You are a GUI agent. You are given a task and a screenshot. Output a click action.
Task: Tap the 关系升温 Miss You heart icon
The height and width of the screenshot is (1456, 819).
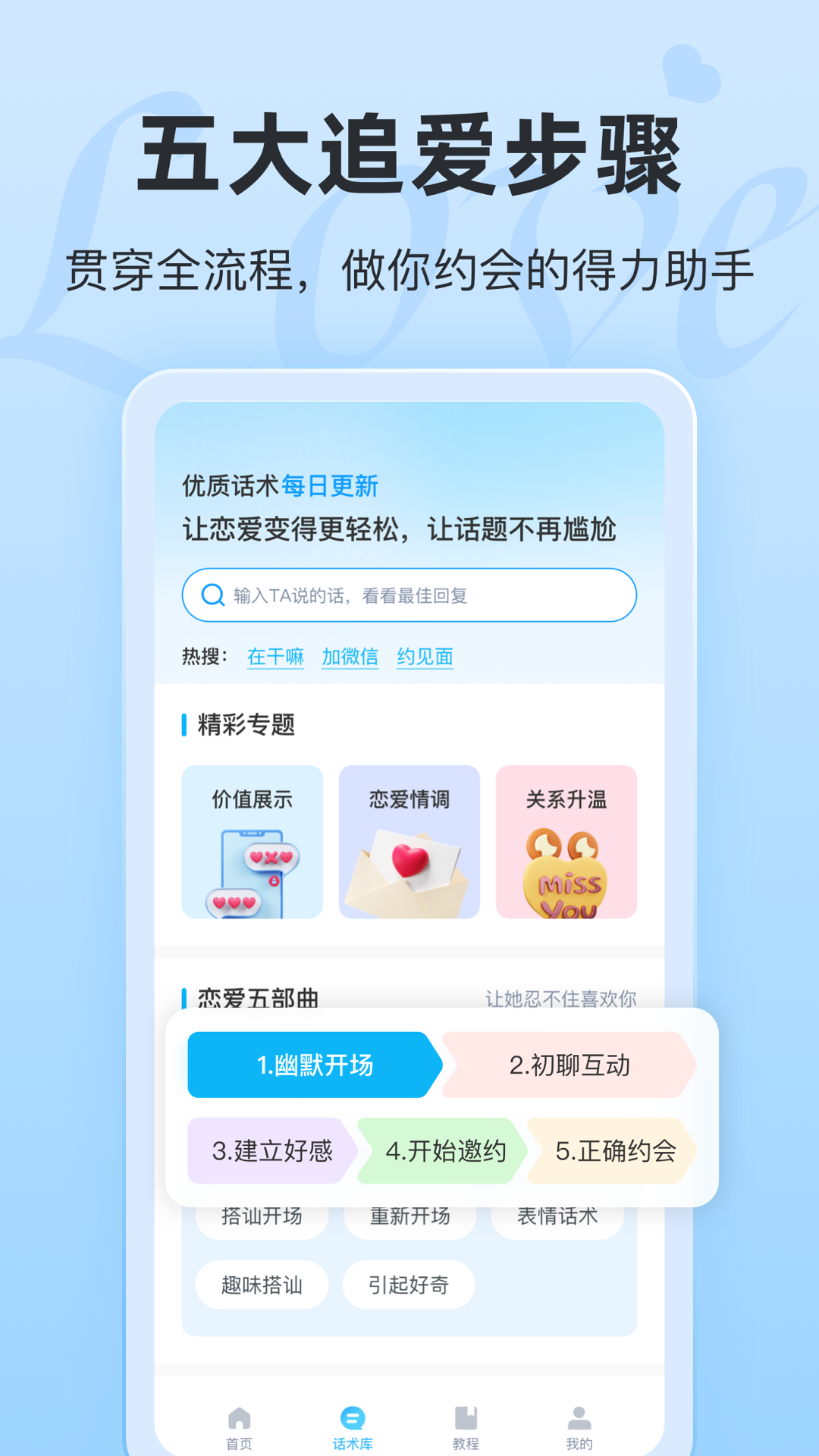[x=566, y=874]
